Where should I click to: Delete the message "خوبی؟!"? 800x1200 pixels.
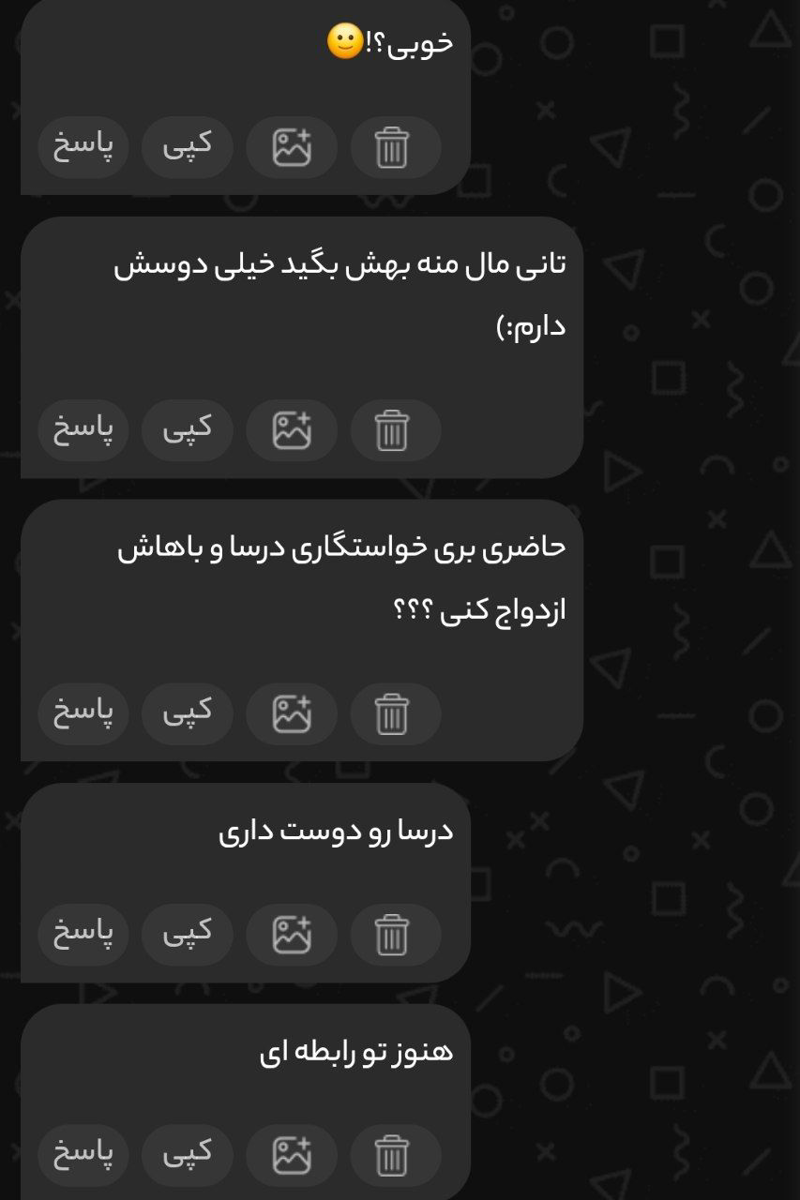click(x=393, y=148)
